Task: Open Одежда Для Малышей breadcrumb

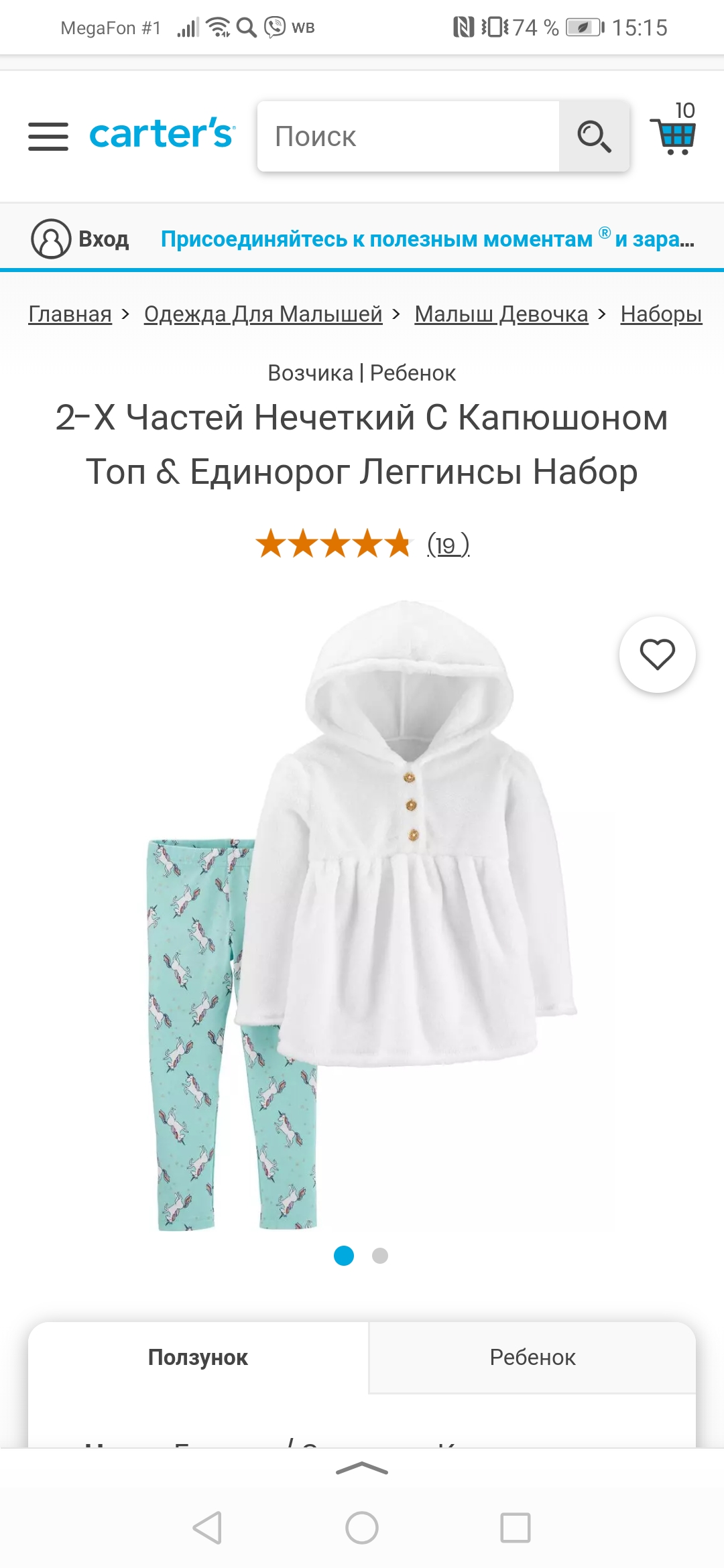Action: [x=263, y=314]
